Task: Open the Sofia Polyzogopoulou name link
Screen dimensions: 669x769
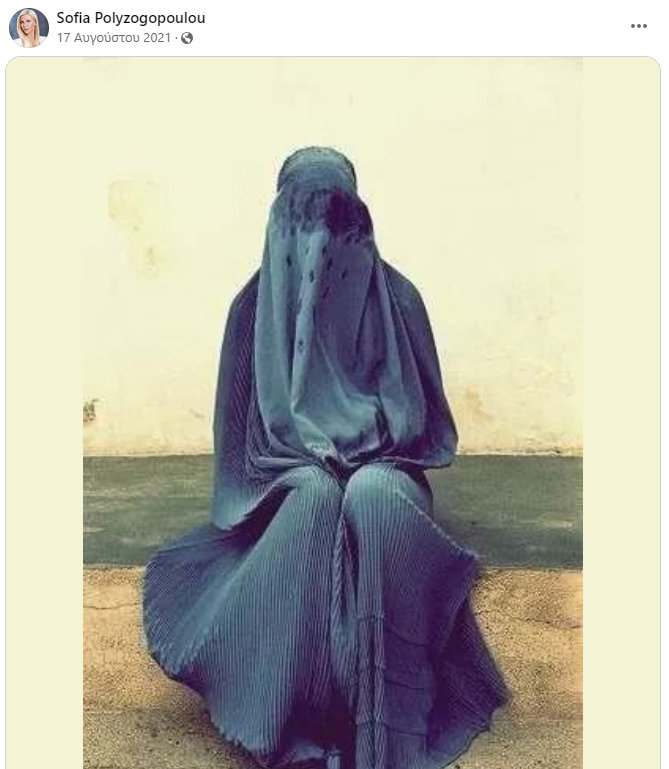Action: pyautogui.click(x=131, y=18)
